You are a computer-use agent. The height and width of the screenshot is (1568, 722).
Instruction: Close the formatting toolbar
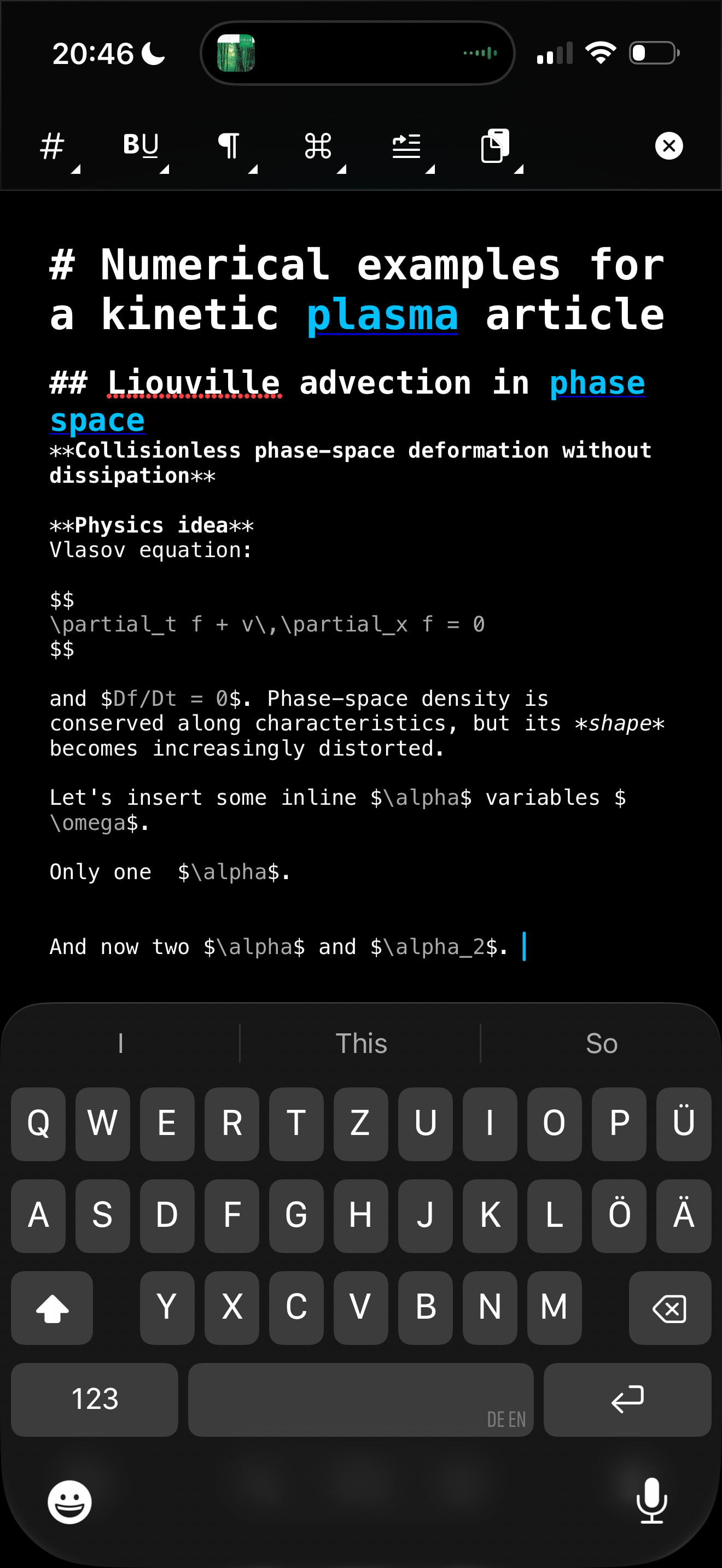pyautogui.click(x=668, y=146)
